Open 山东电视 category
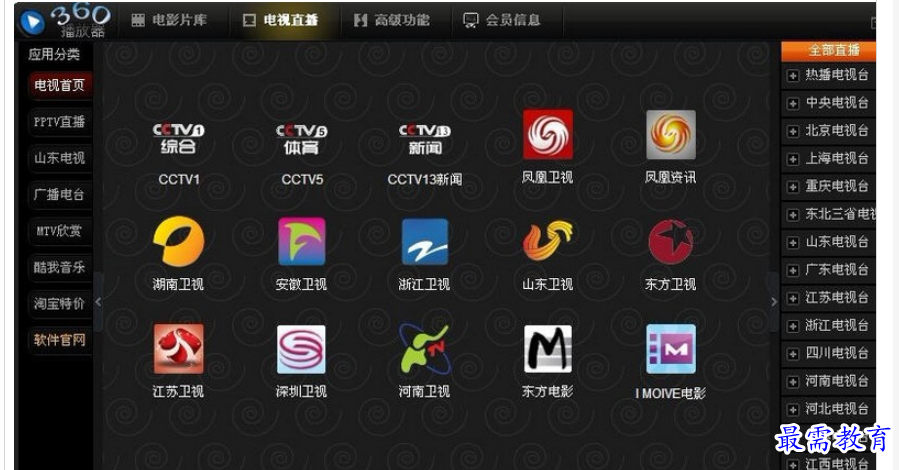This screenshot has width=899, height=470. pyautogui.click(x=59, y=158)
